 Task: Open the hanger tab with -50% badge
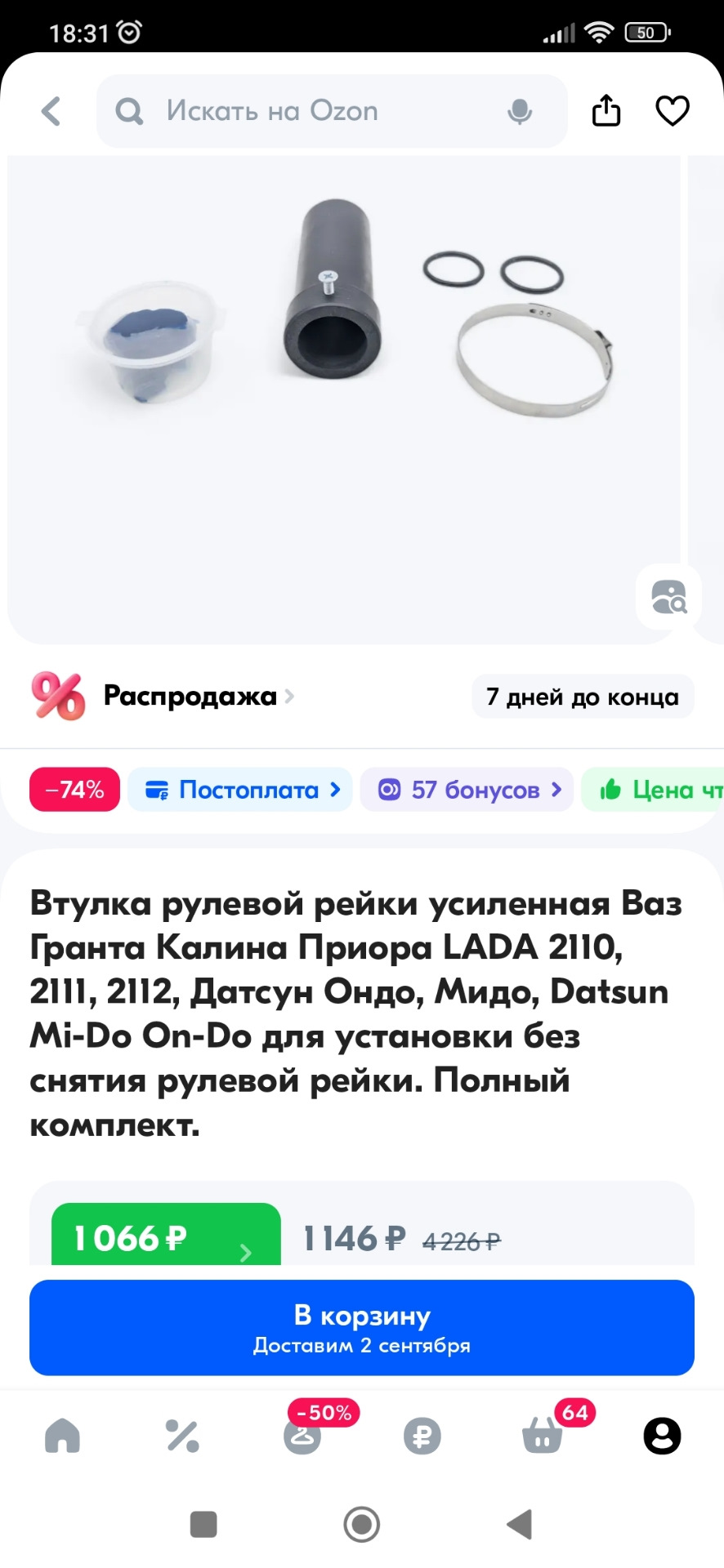(302, 1436)
